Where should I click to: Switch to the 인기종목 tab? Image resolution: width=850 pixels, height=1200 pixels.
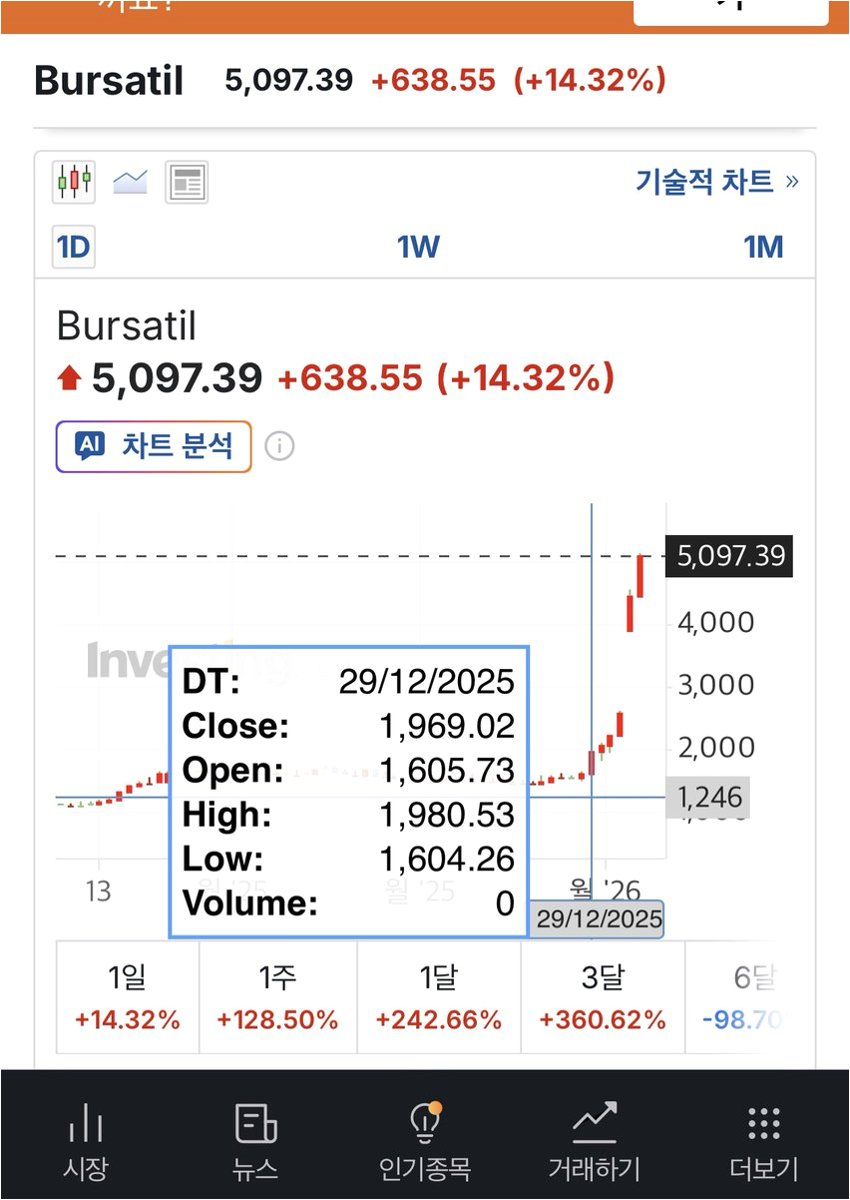pos(425,1140)
